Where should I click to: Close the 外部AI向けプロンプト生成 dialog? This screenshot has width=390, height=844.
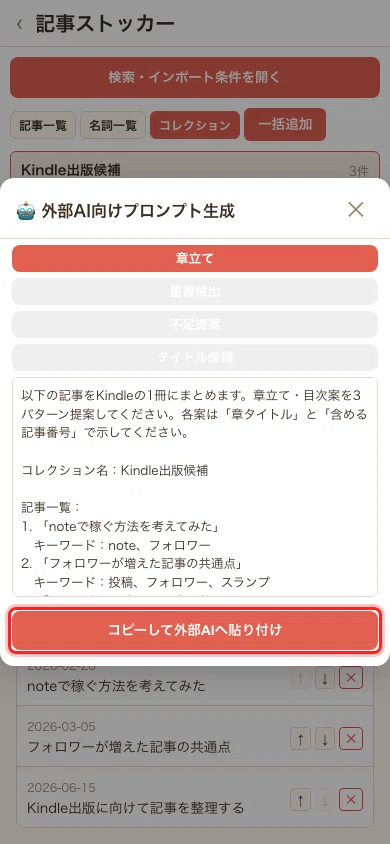[356, 209]
